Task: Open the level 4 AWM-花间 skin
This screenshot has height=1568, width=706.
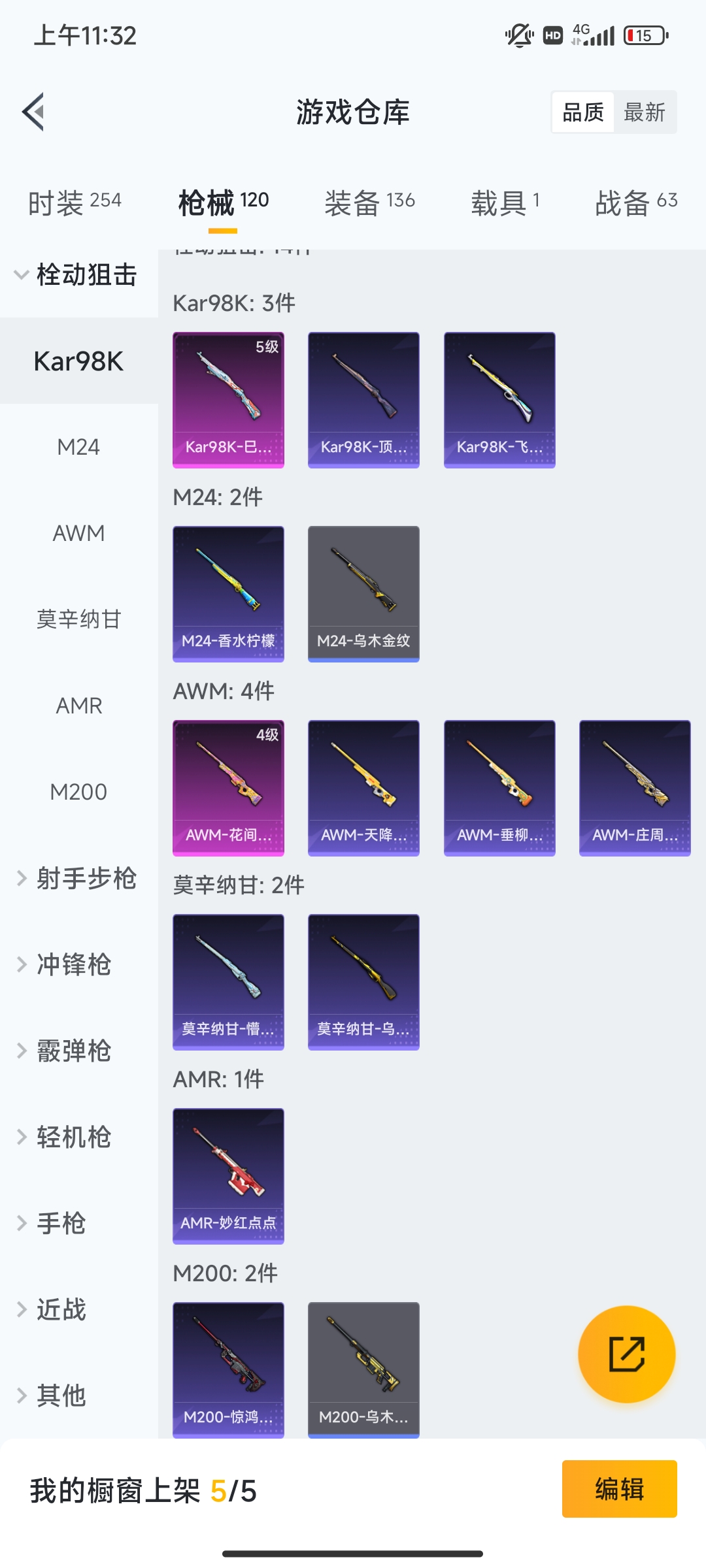Action: (228, 787)
